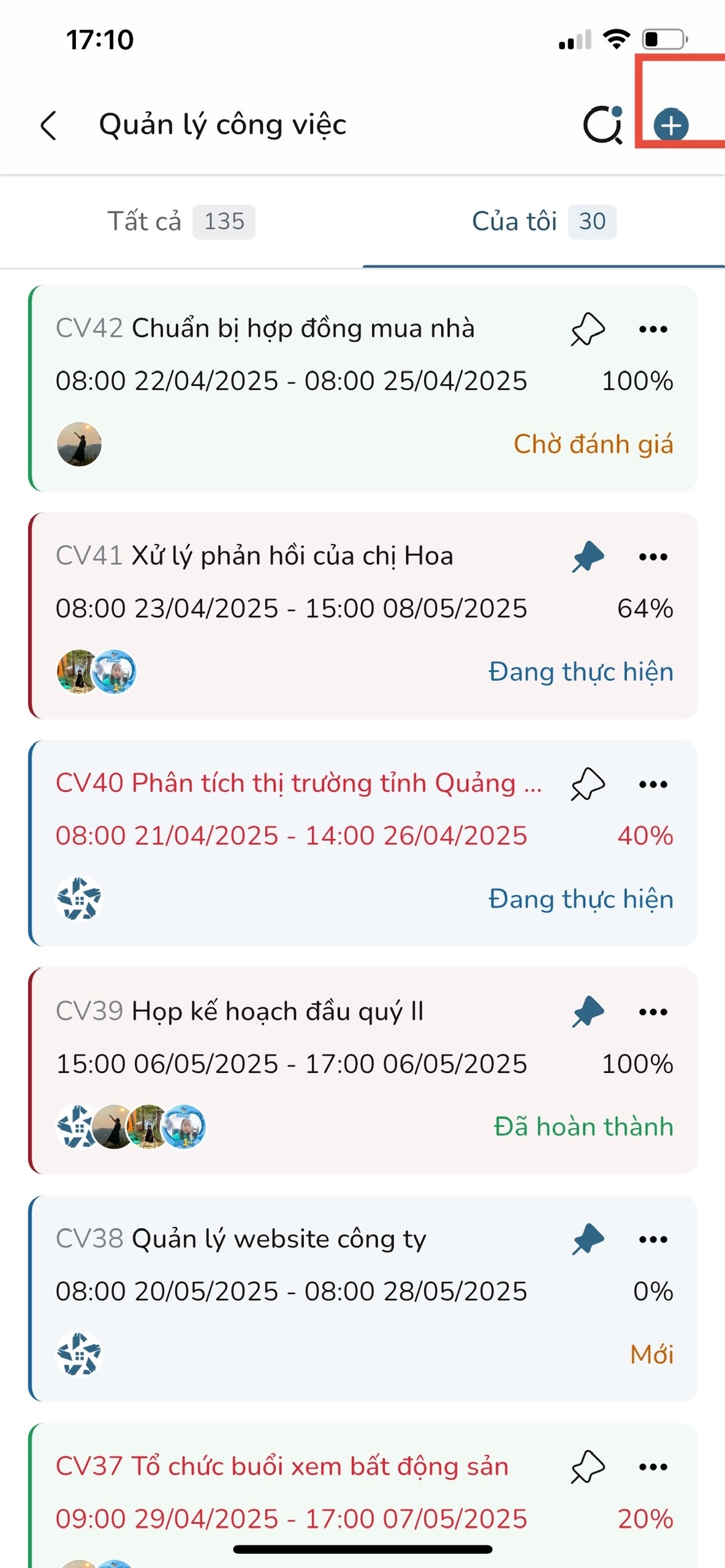
Task: Open task CV42 Chuẩn bị hợp đồng mua nhà
Action: 303,329
